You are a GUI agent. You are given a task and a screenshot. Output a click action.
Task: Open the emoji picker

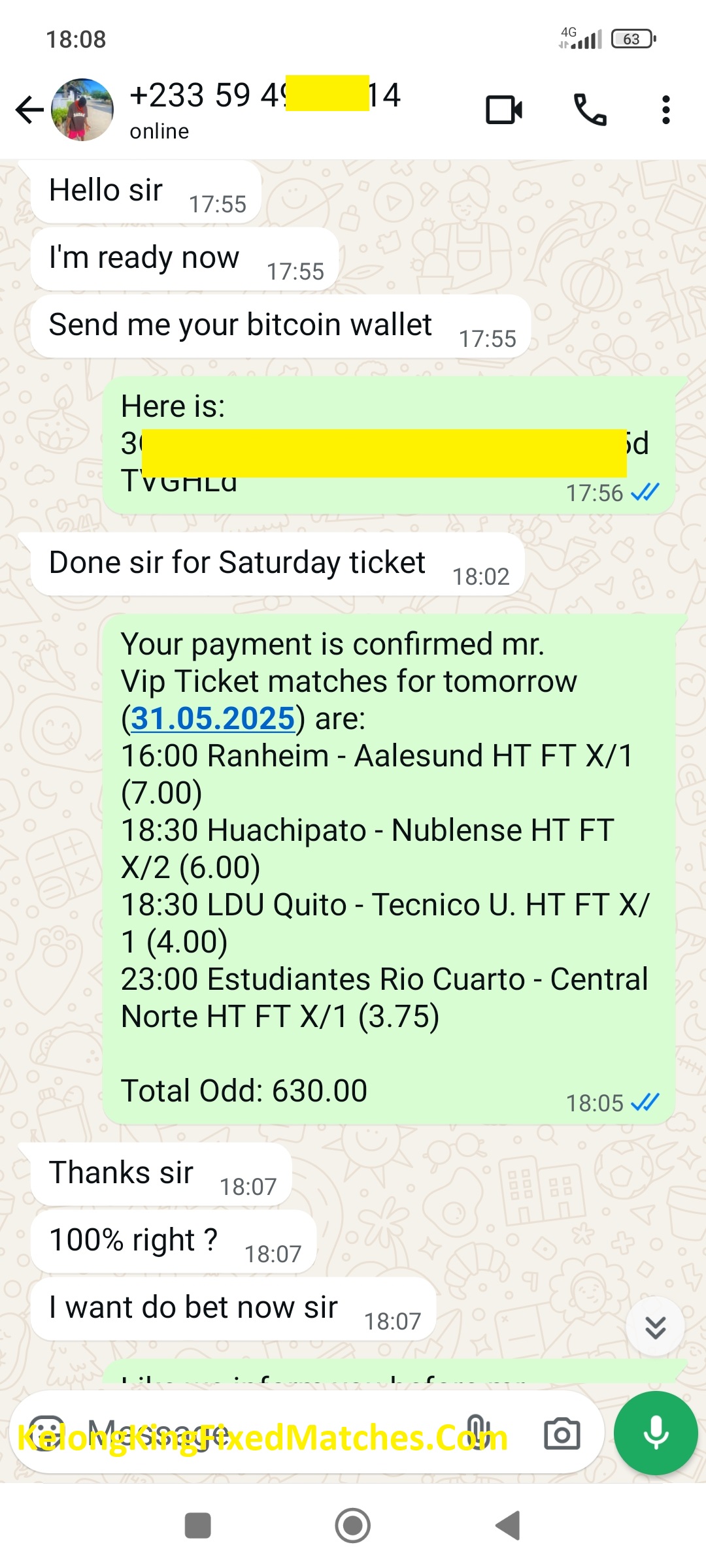(x=46, y=1434)
